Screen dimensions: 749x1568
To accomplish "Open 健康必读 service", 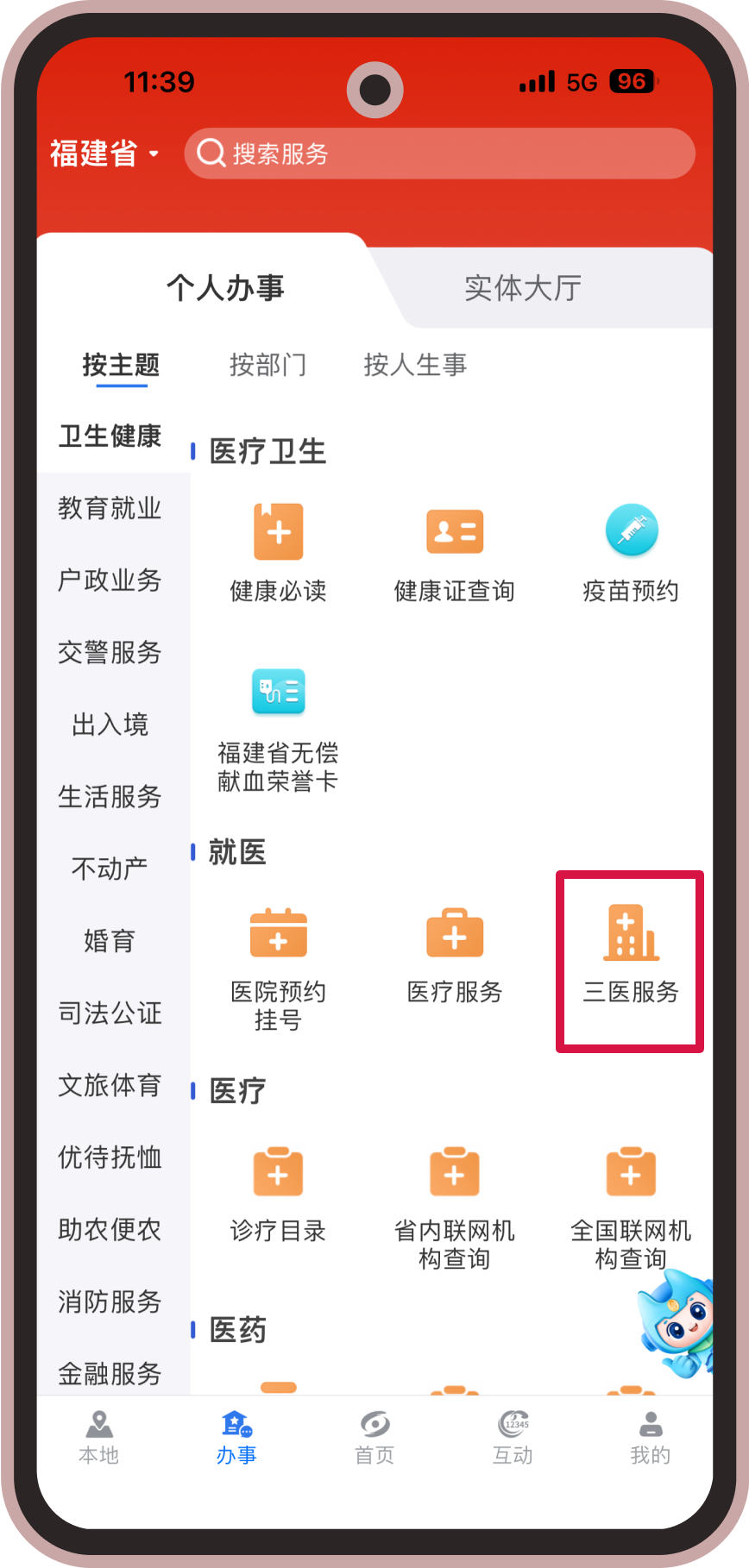I will tap(278, 552).
